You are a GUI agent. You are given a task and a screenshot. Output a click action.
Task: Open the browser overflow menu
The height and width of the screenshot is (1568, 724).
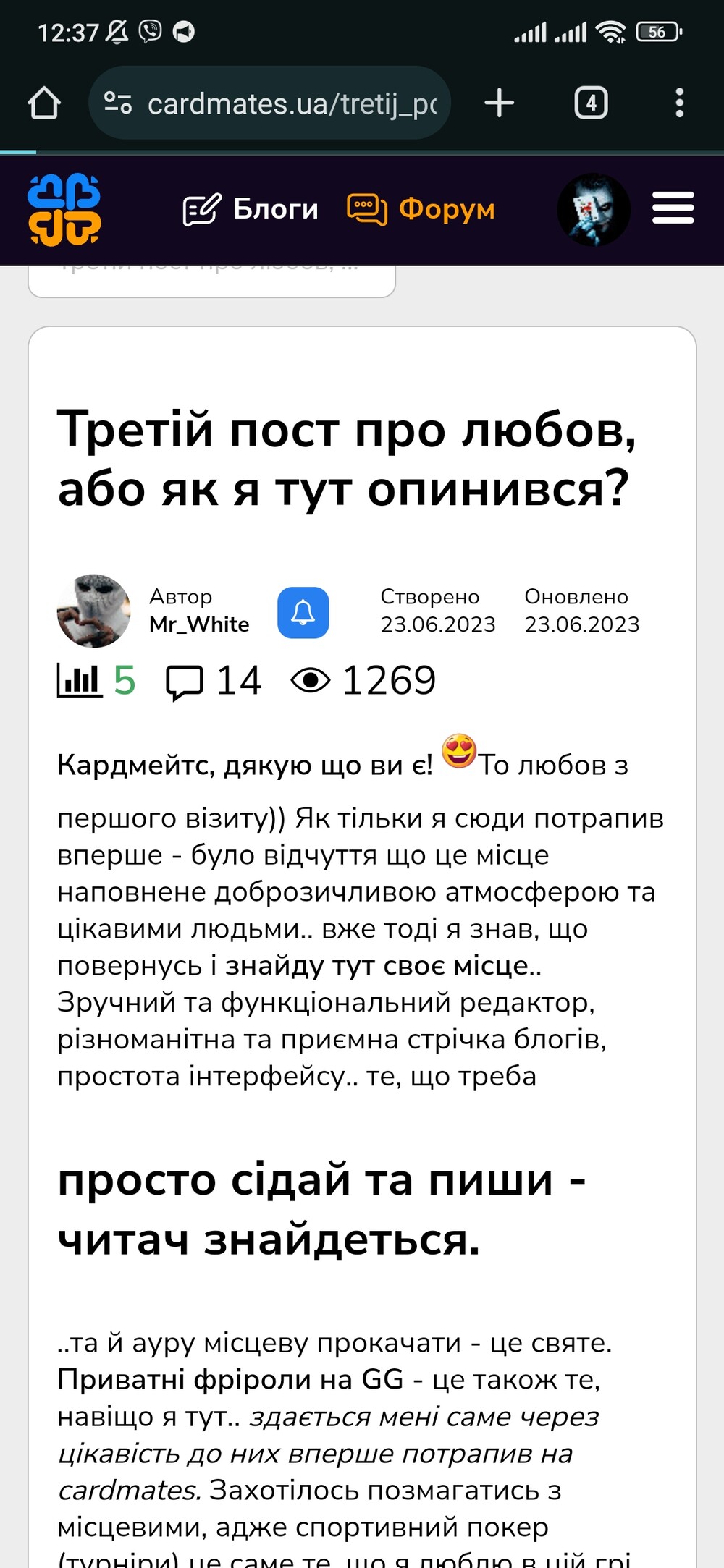coord(679,103)
